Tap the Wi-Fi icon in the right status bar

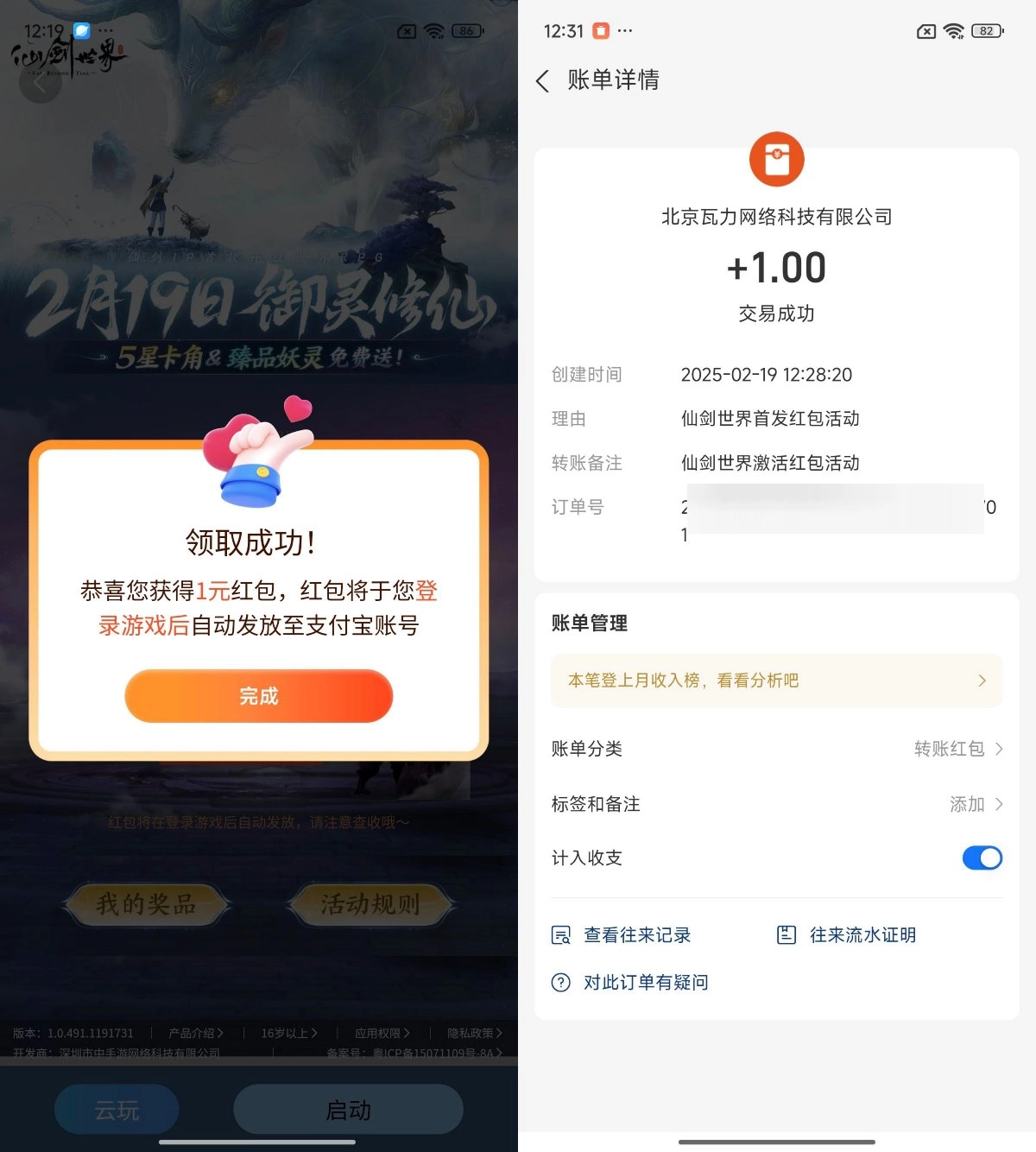coord(952,31)
